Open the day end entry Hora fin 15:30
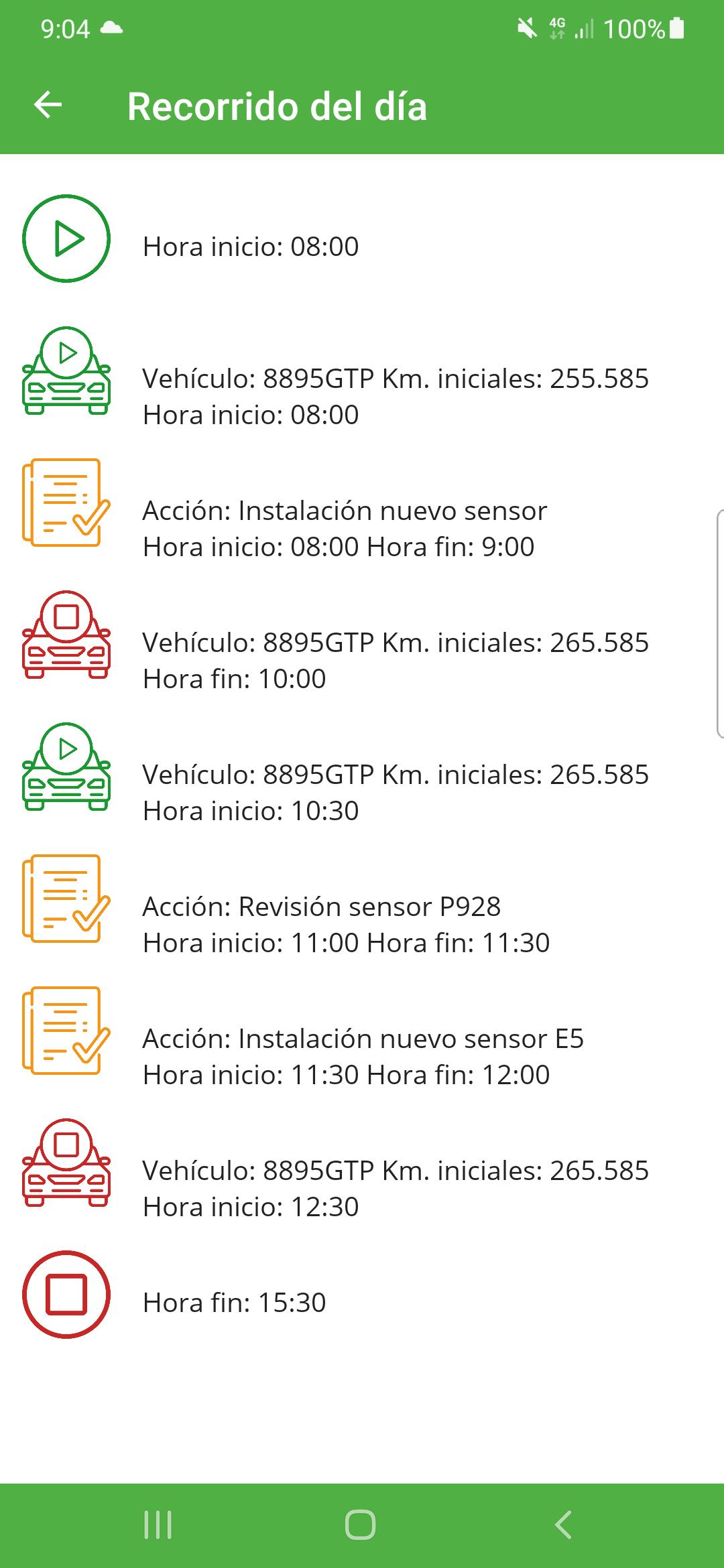 point(362,1295)
